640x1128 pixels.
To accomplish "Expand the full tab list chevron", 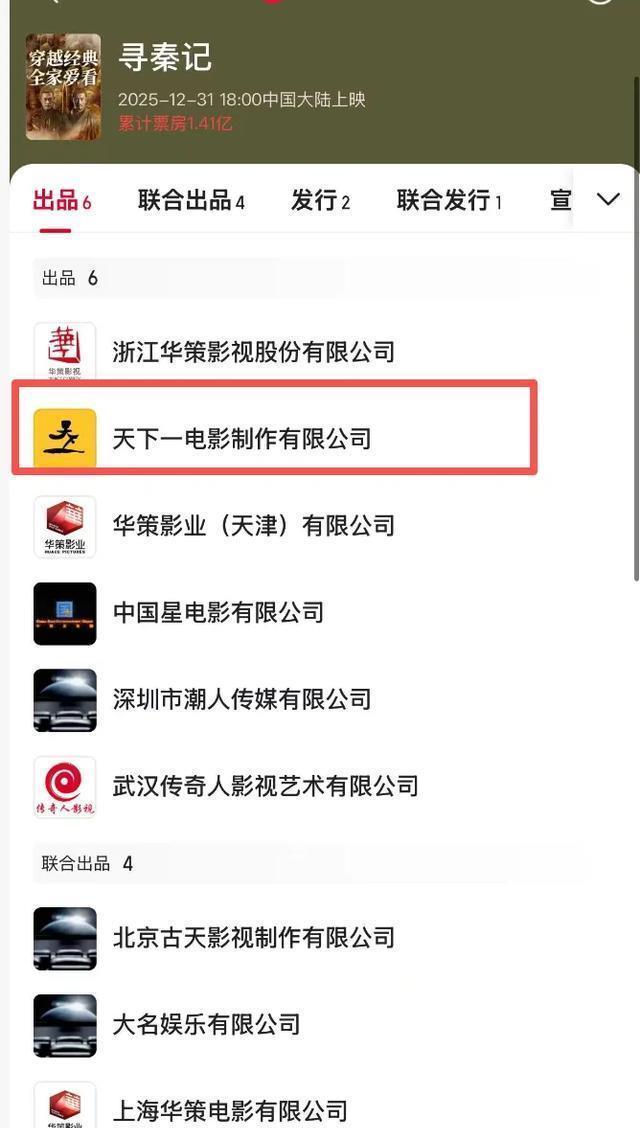I will pyautogui.click(x=608, y=198).
